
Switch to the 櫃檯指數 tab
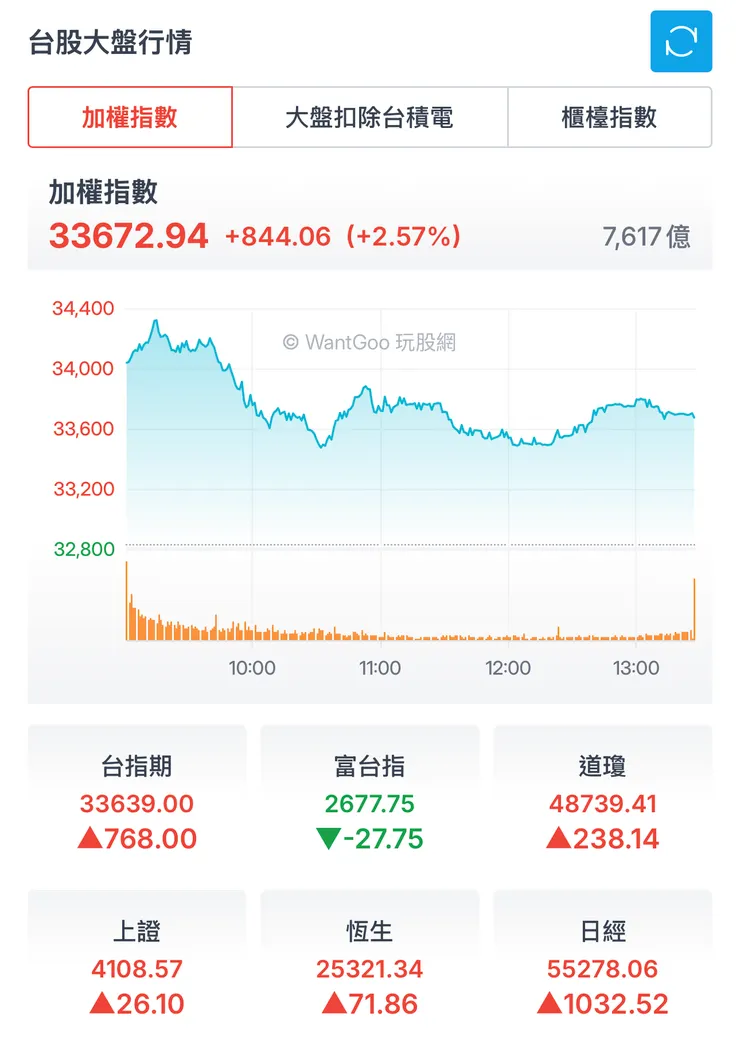(x=610, y=117)
